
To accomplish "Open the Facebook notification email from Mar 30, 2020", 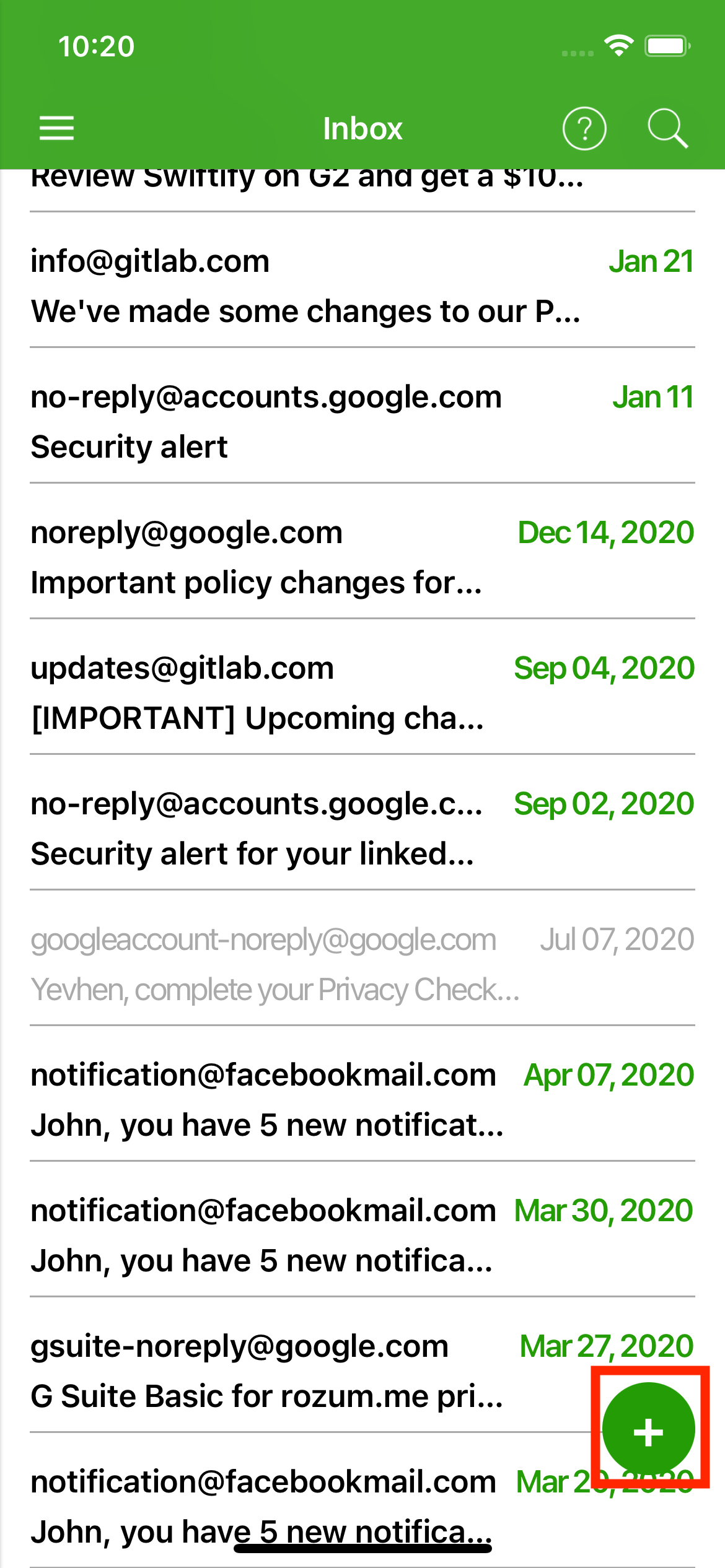I will [362, 1229].
